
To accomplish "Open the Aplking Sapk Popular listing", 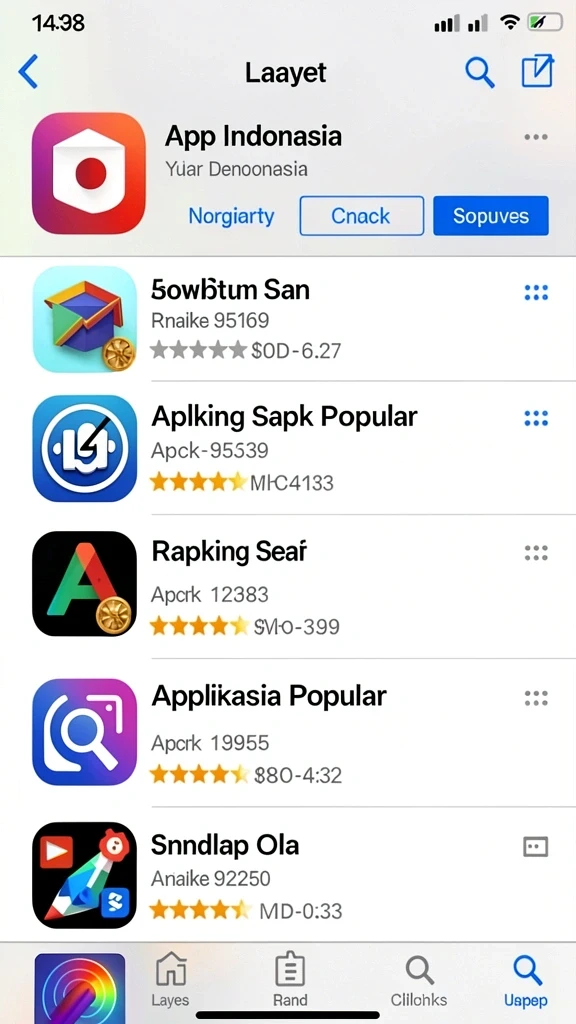I will coord(288,448).
